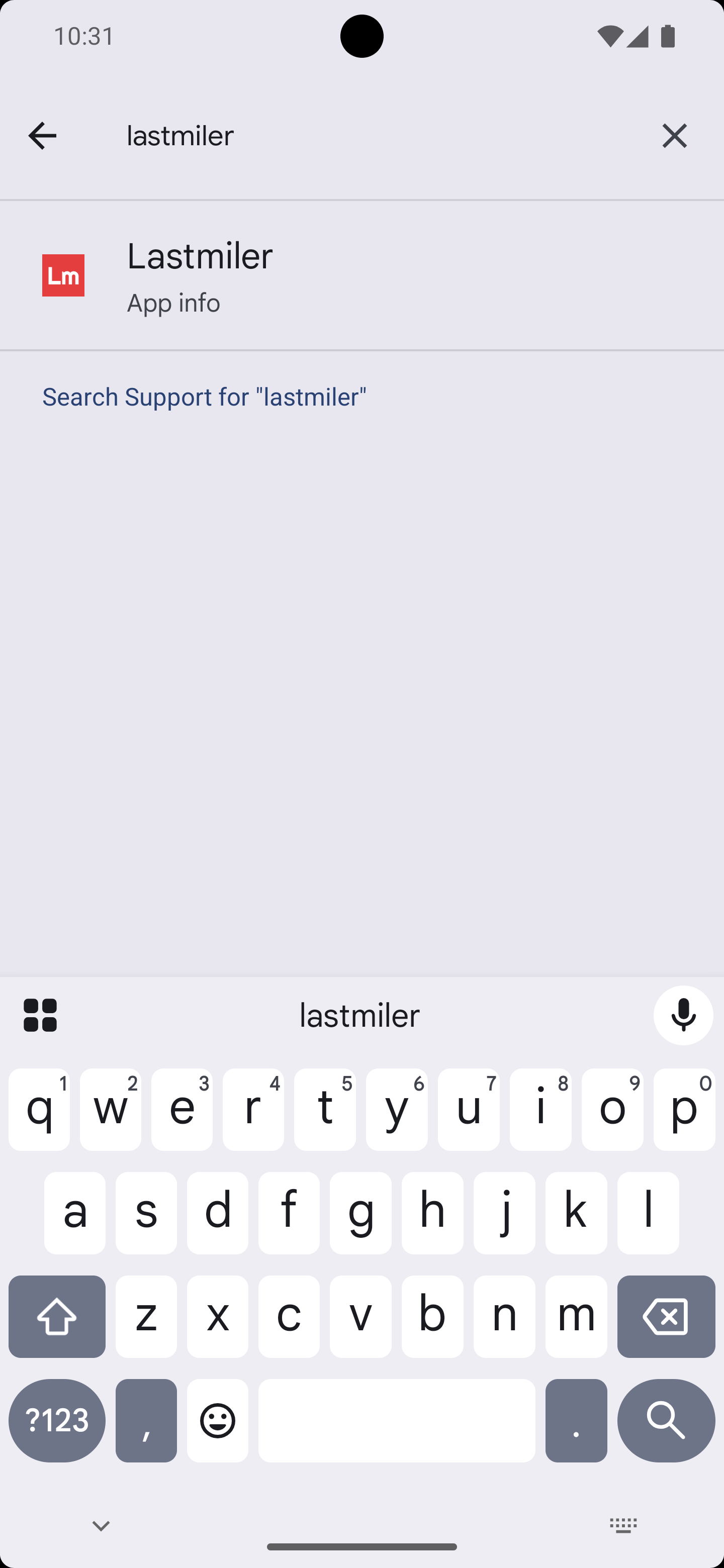Open the keyboard tools grid icon

[x=40, y=1015]
